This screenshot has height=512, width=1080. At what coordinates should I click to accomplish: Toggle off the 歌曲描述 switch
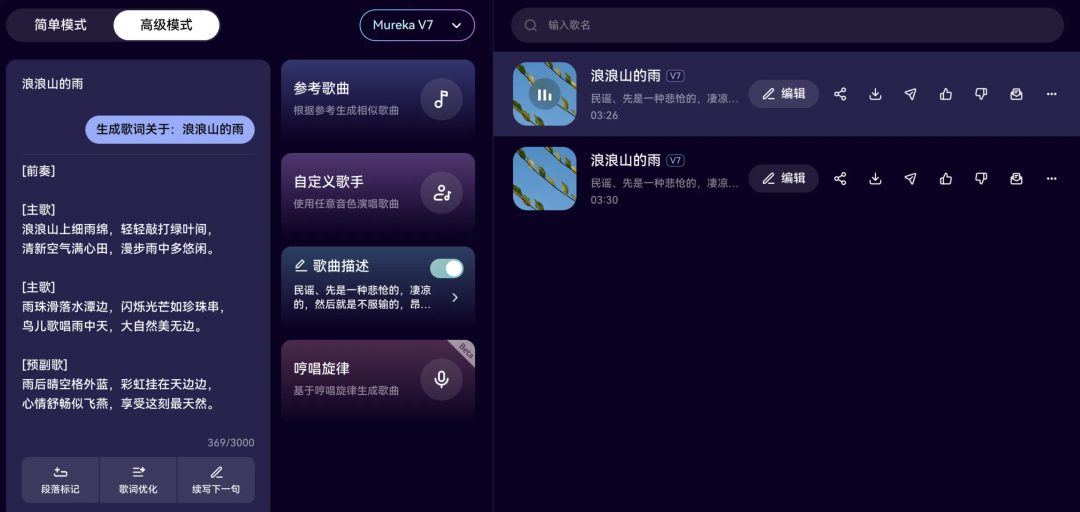(x=446, y=268)
